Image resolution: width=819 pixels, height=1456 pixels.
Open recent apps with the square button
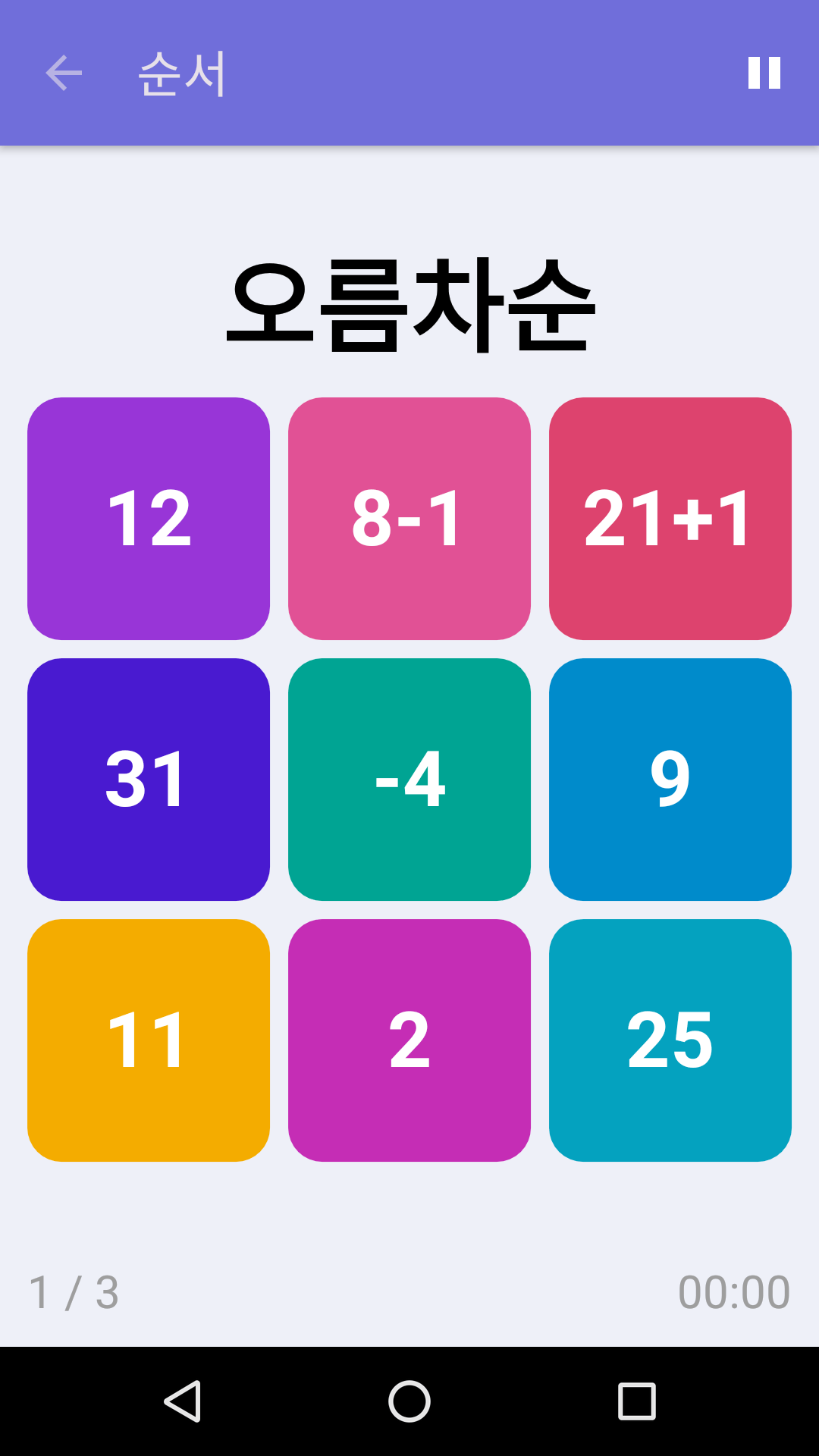[637, 1401]
